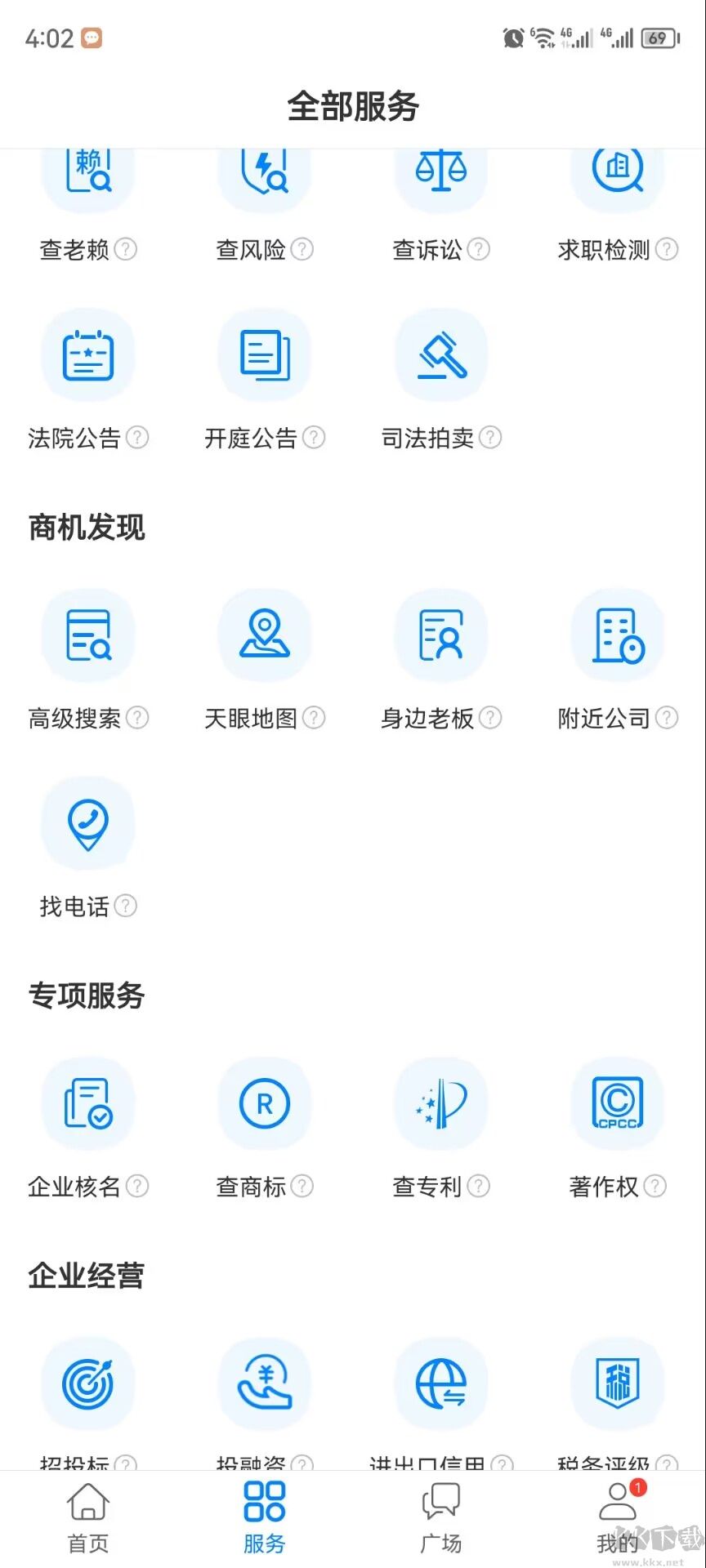Screen dimensions: 706x1568
Task: Open 高级搜索 advanced search
Action: click(x=88, y=637)
